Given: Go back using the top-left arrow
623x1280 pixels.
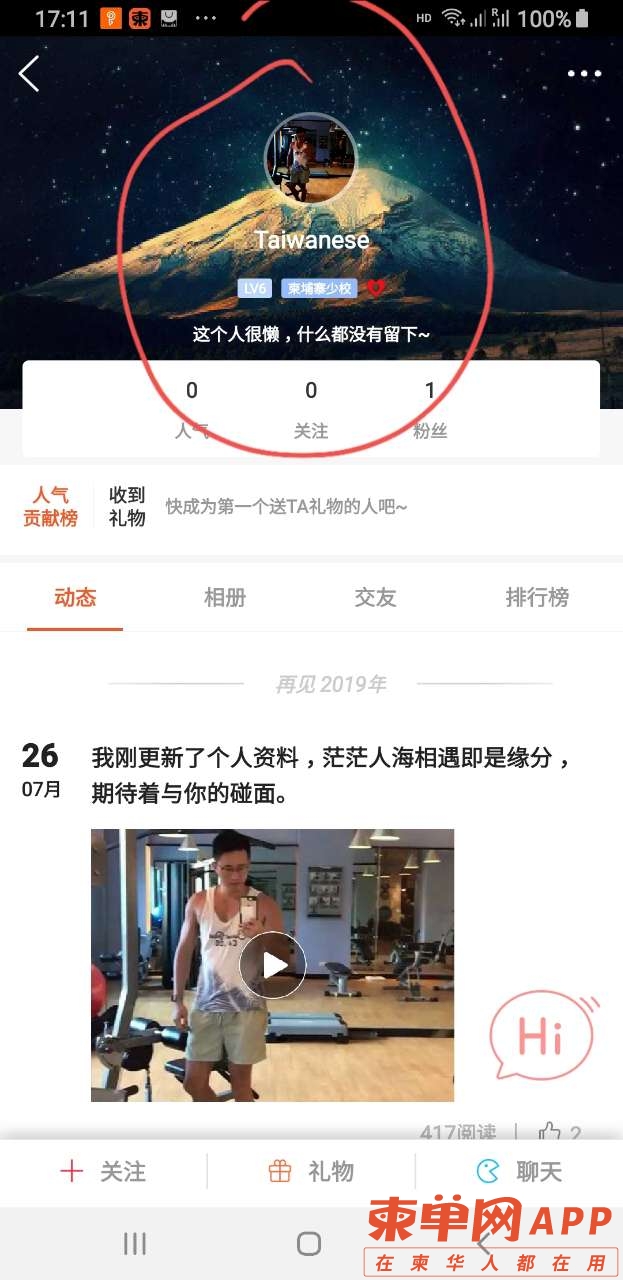Looking at the screenshot, I should pos(29,74).
